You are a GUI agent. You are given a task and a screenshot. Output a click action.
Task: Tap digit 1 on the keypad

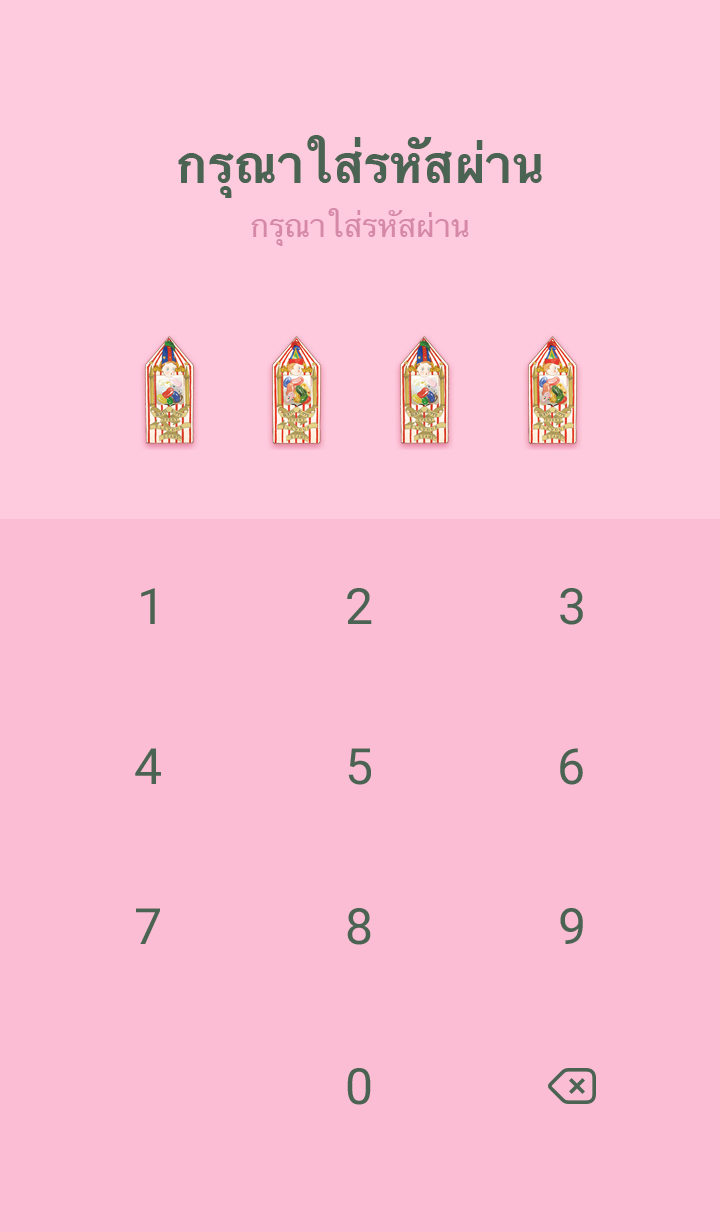149,607
